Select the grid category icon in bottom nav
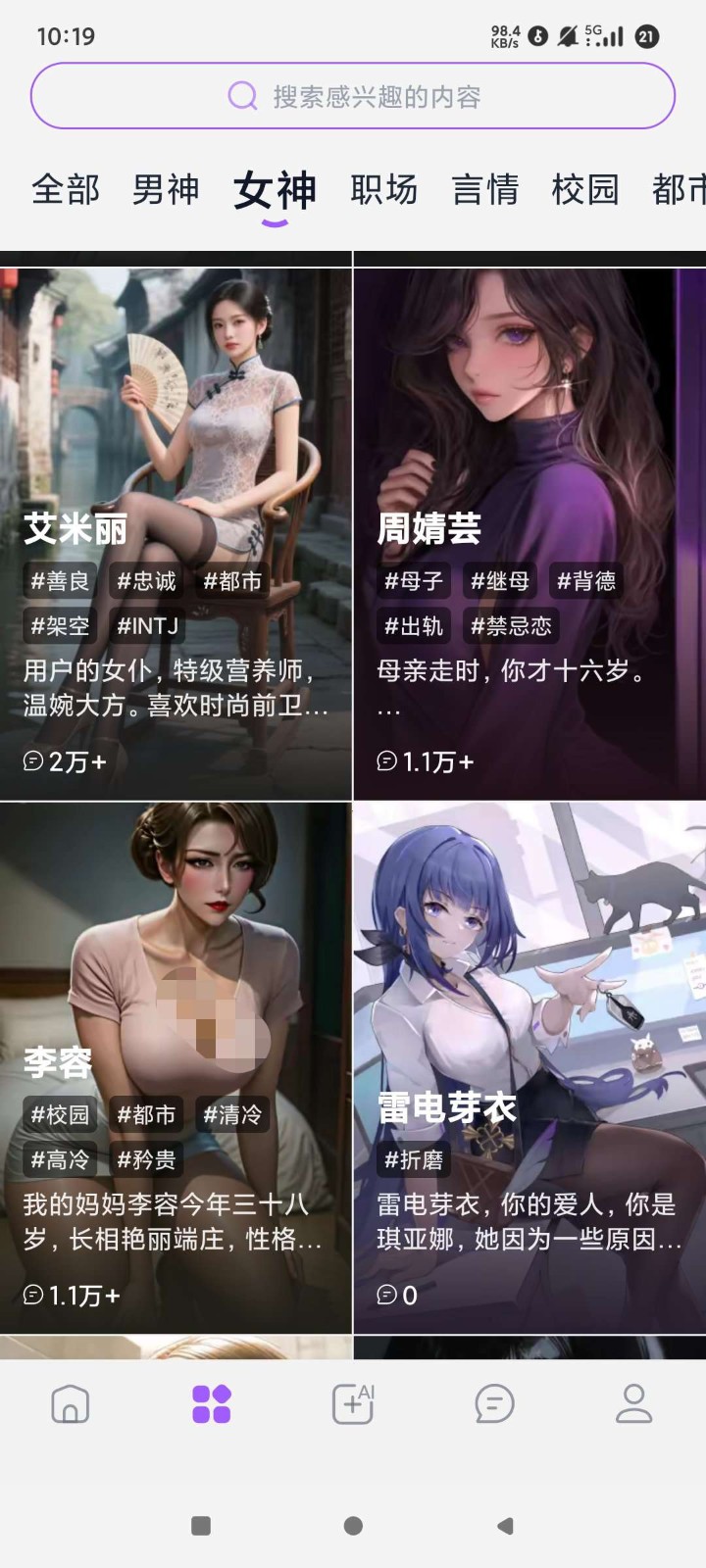This screenshot has width=706, height=1568. [211, 1403]
